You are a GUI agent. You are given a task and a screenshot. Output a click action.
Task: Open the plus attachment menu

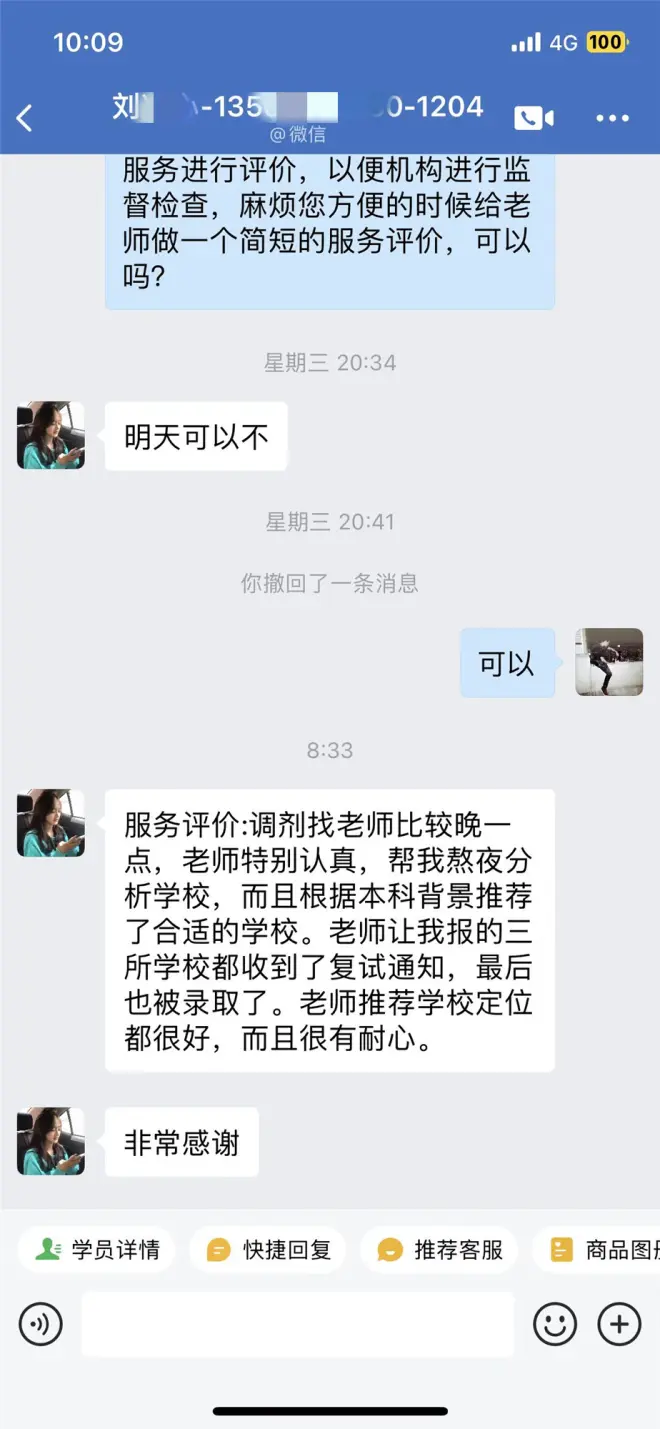click(619, 1325)
